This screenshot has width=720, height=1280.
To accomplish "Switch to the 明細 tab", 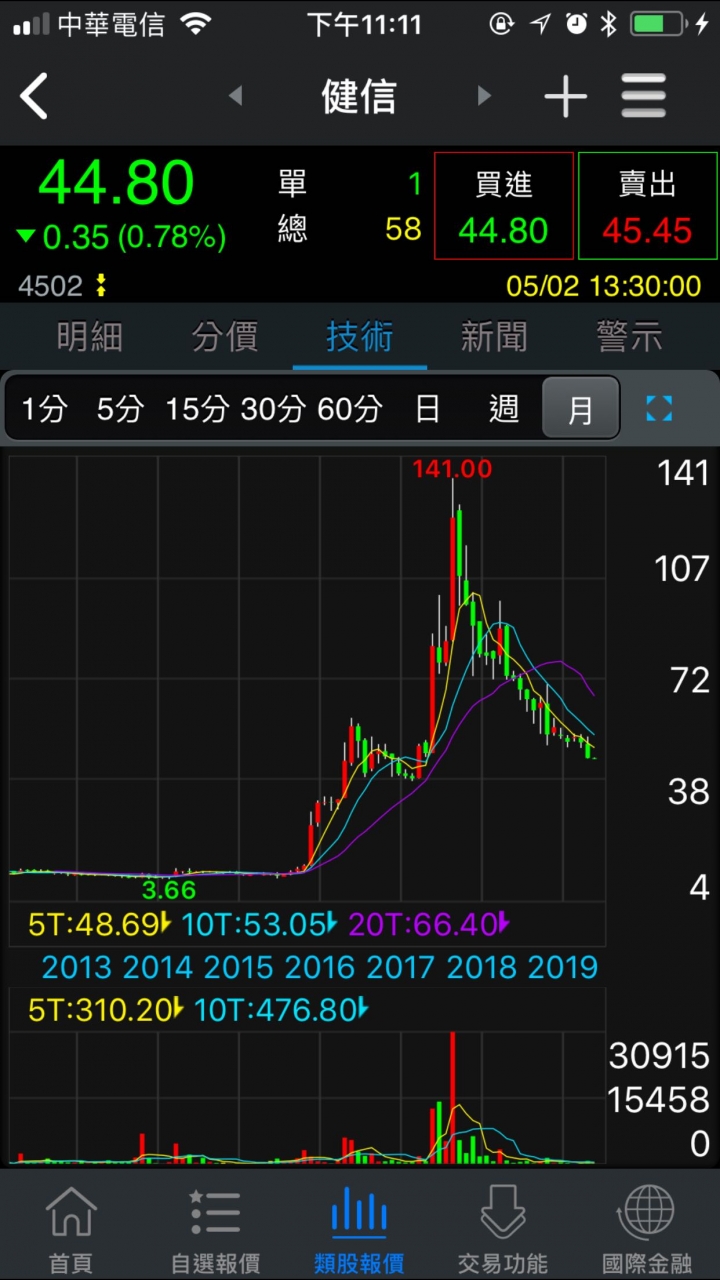I will 89,337.
